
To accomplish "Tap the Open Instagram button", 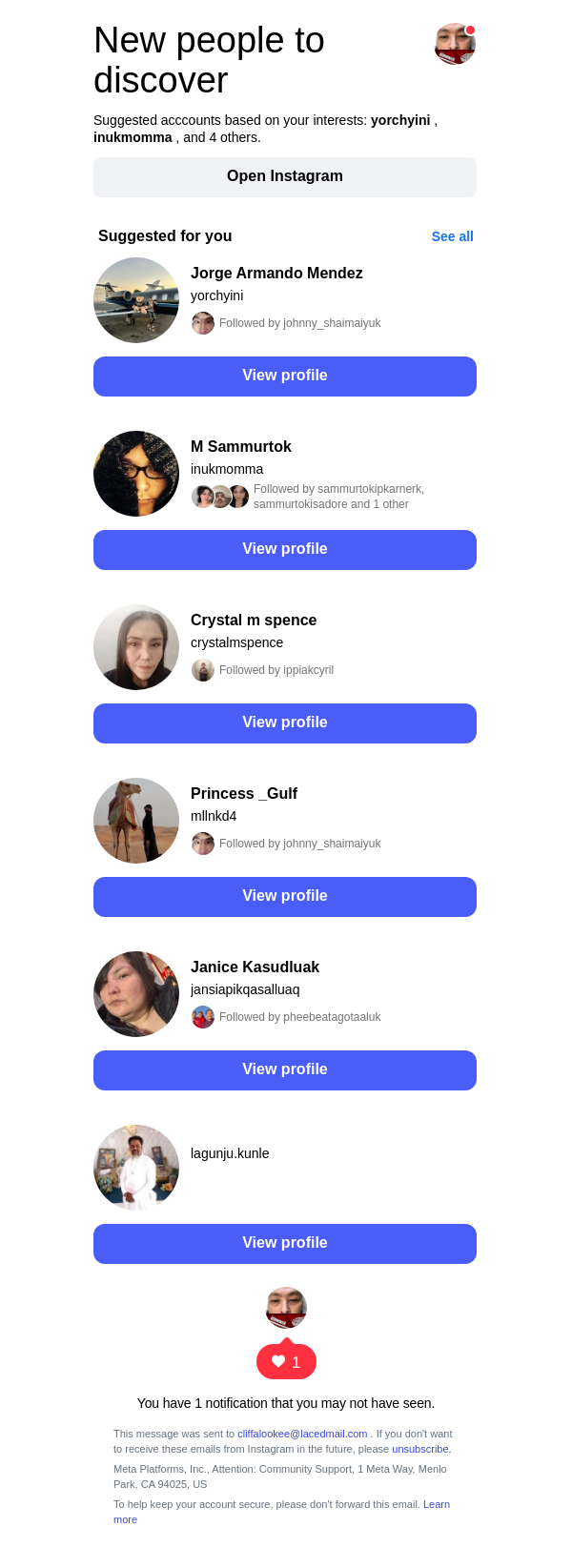I will [285, 177].
